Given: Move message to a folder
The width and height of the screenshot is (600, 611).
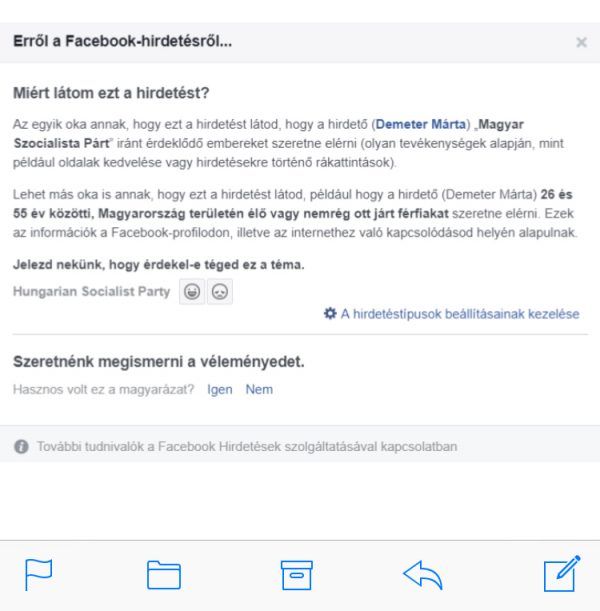Looking at the screenshot, I should click(x=163, y=574).
